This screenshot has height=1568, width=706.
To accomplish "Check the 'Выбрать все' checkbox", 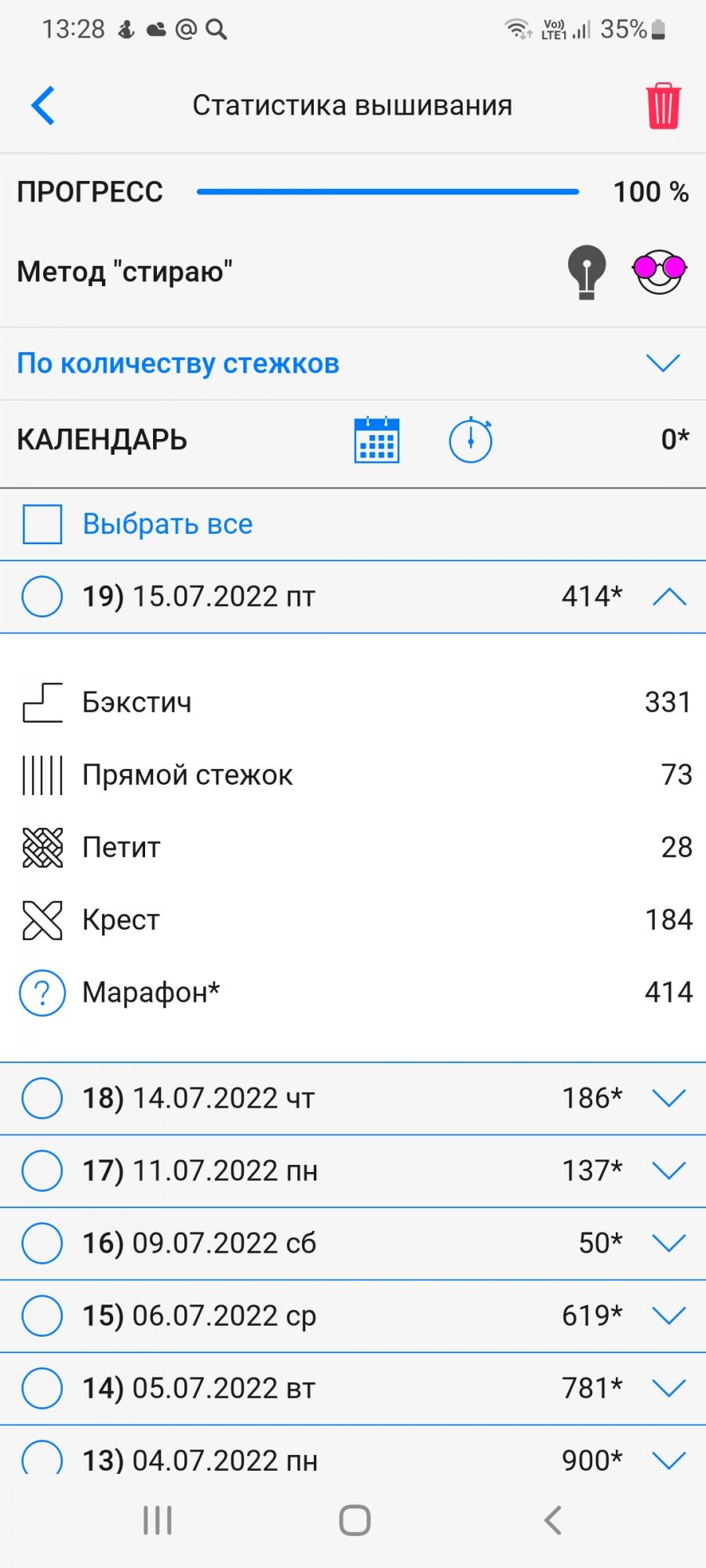I will coord(42,524).
